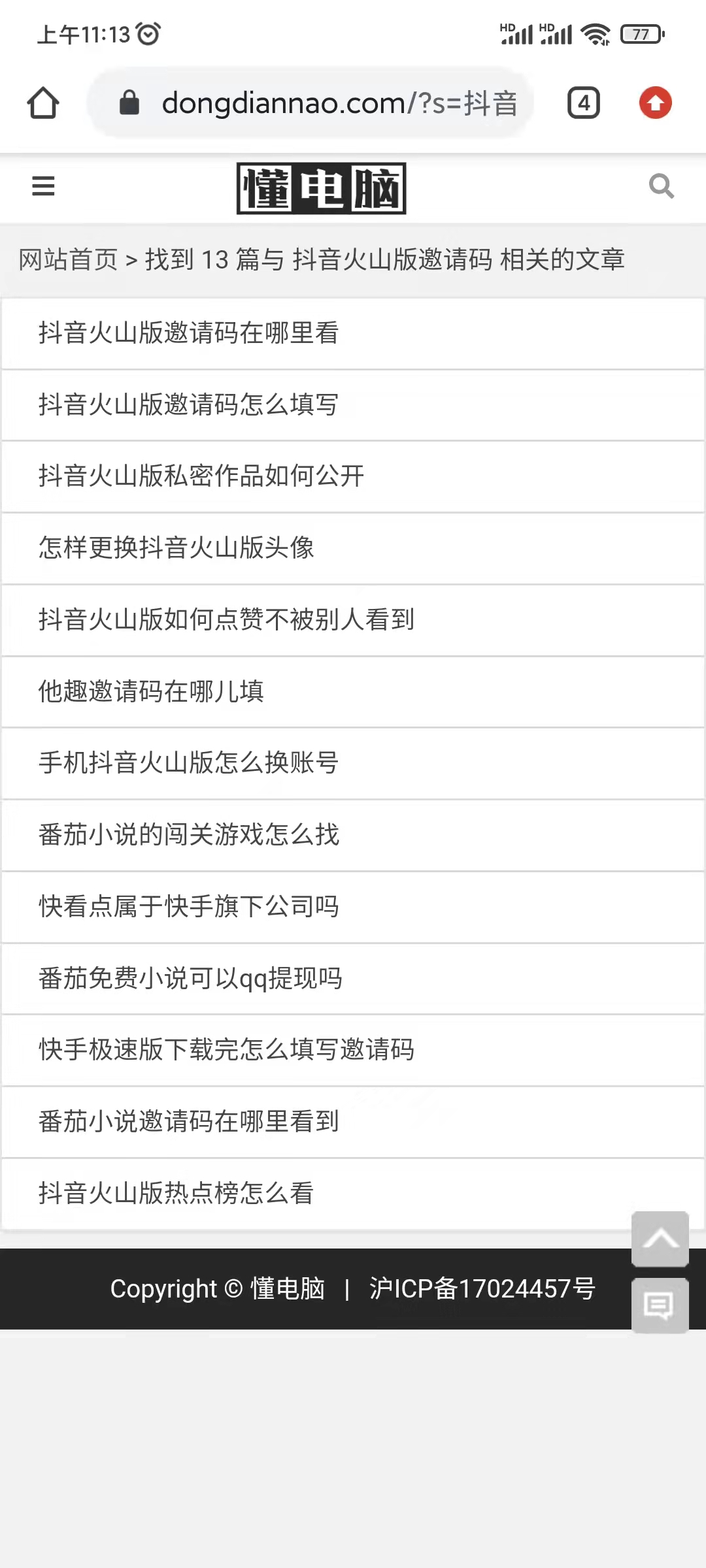The image size is (706, 1568).
Task: Open article 抖音火山版热点榜怎么看
Action: 175,1194
